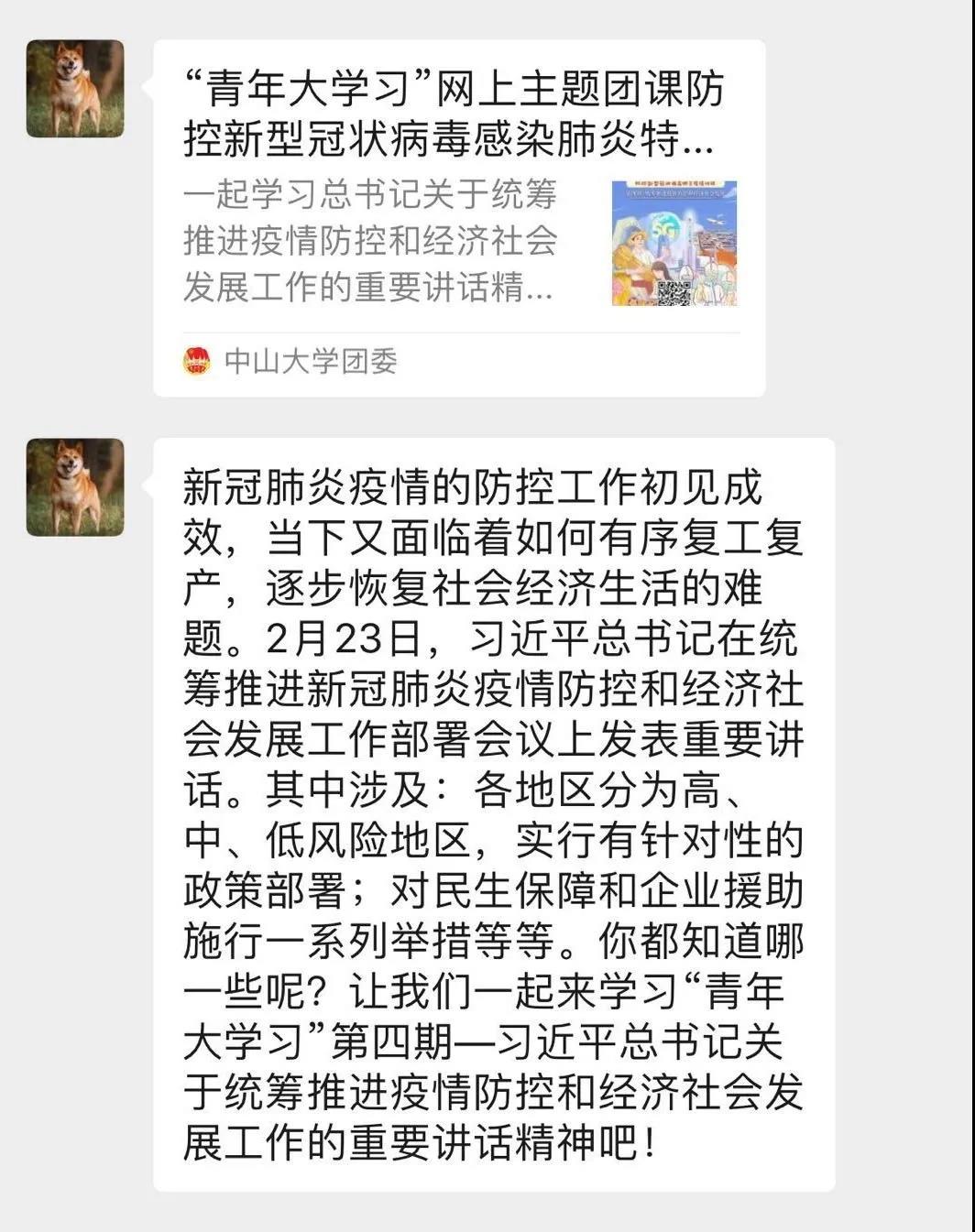Screen dimensions: 975x1232
Task: Select the red league badge beside the source name
Action: 195,361
